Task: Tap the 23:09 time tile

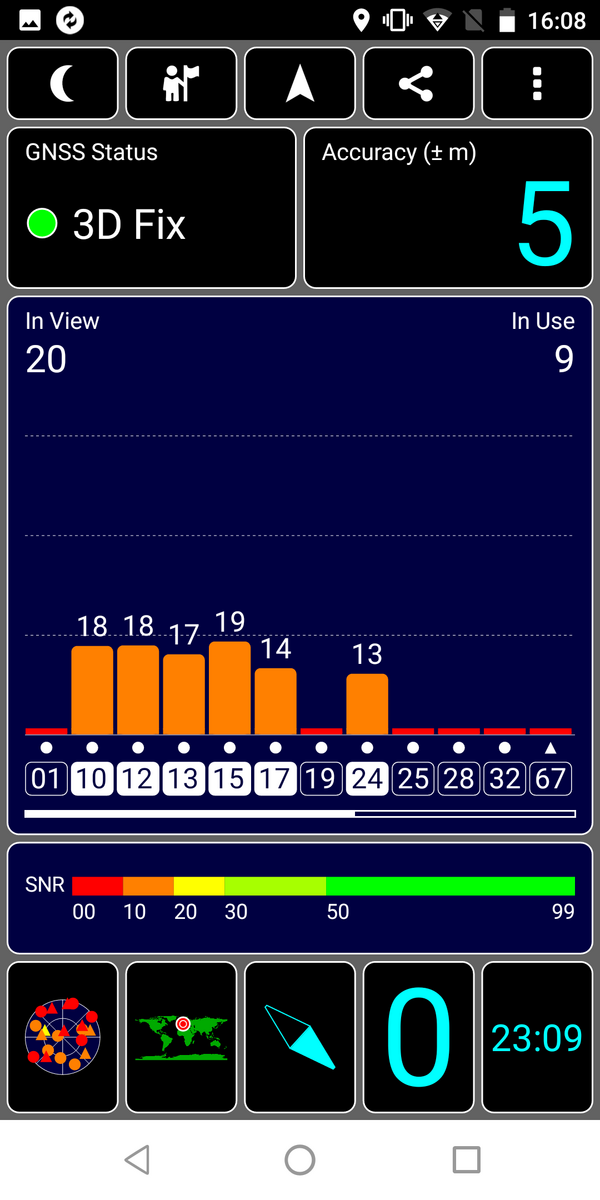Action: coord(537,1037)
